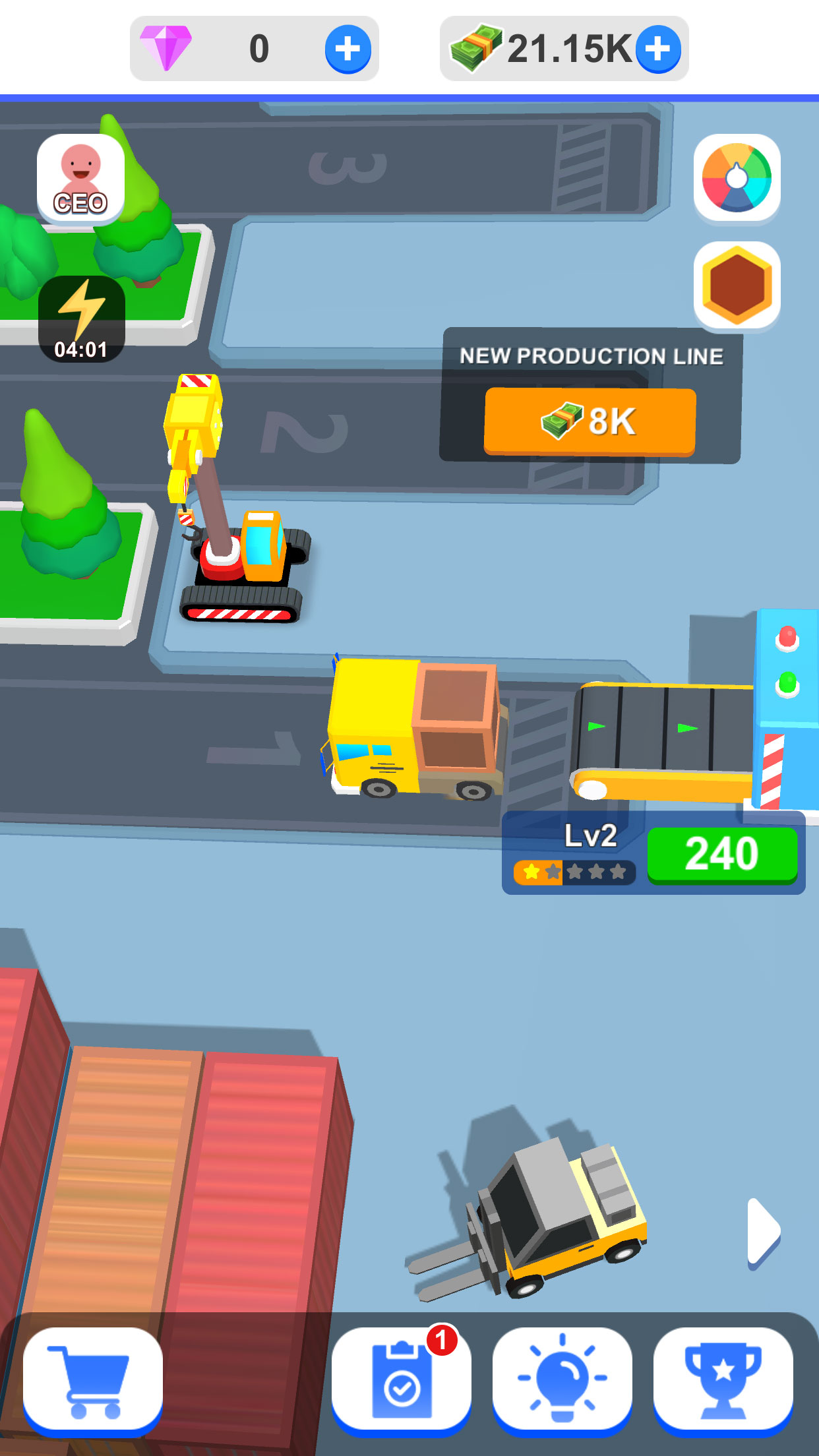Image resolution: width=819 pixels, height=1456 pixels.
Task: Add more cash with the plus button
Action: (658, 49)
